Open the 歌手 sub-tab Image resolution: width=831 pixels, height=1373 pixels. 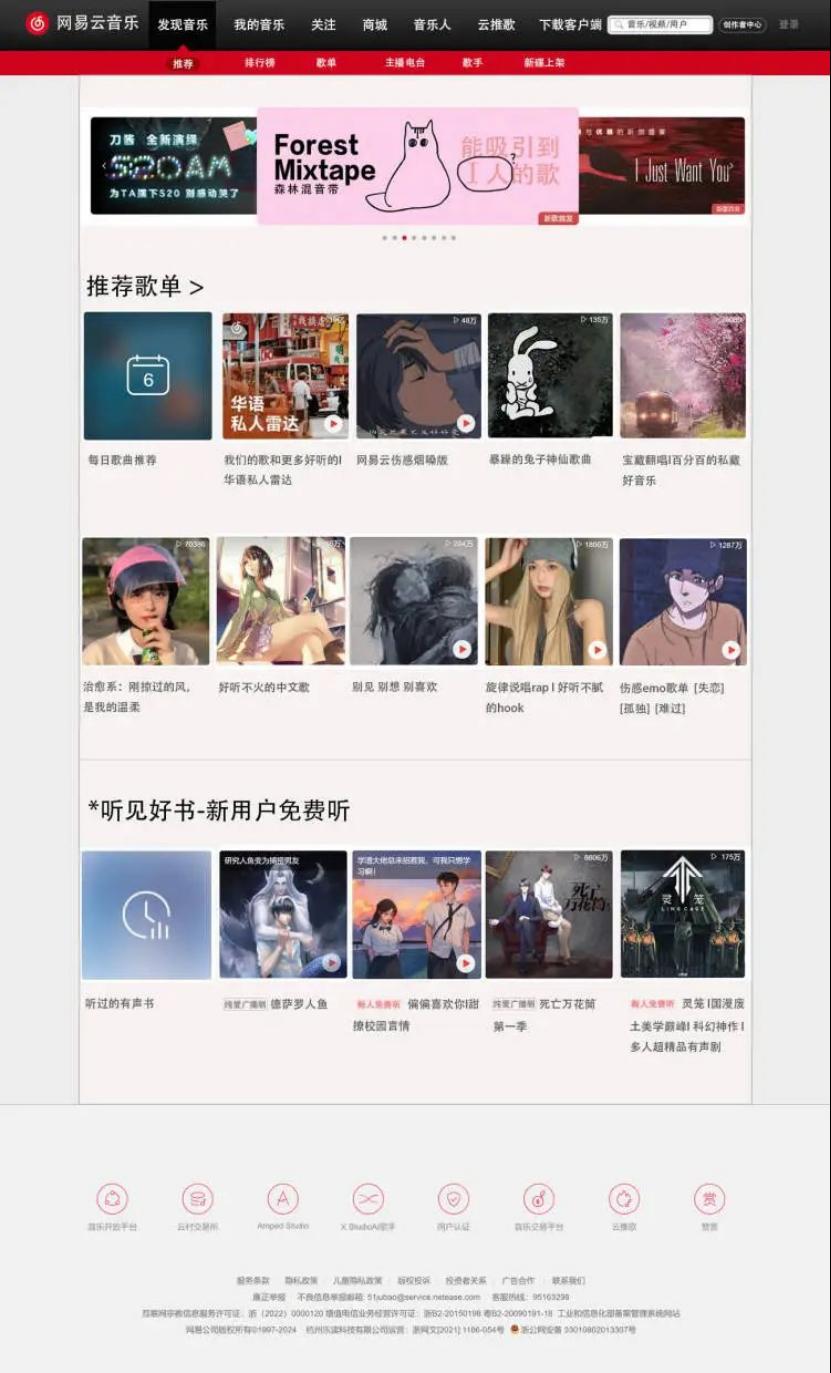tap(472, 63)
